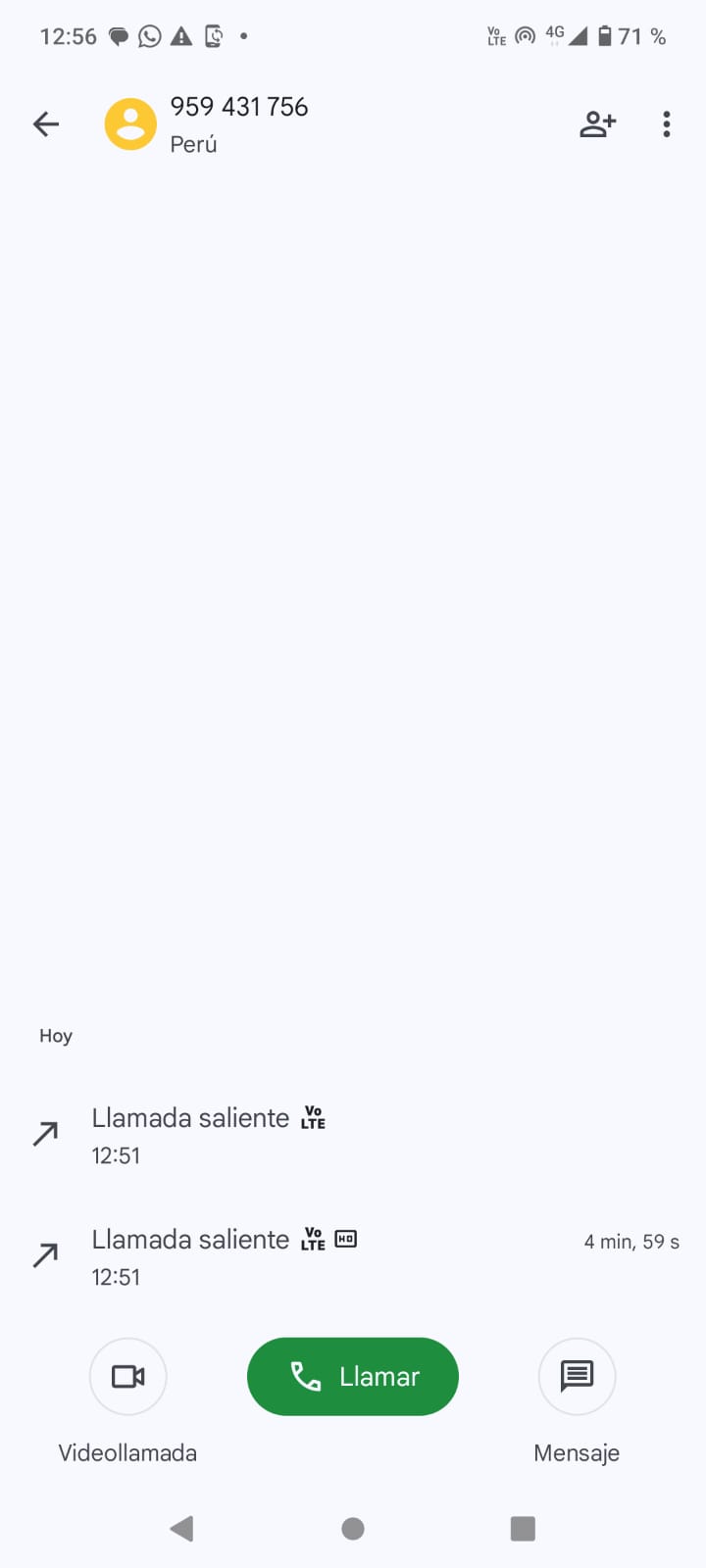Open the outgoing call lasting 4 min, 59 s

click(x=353, y=1256)
